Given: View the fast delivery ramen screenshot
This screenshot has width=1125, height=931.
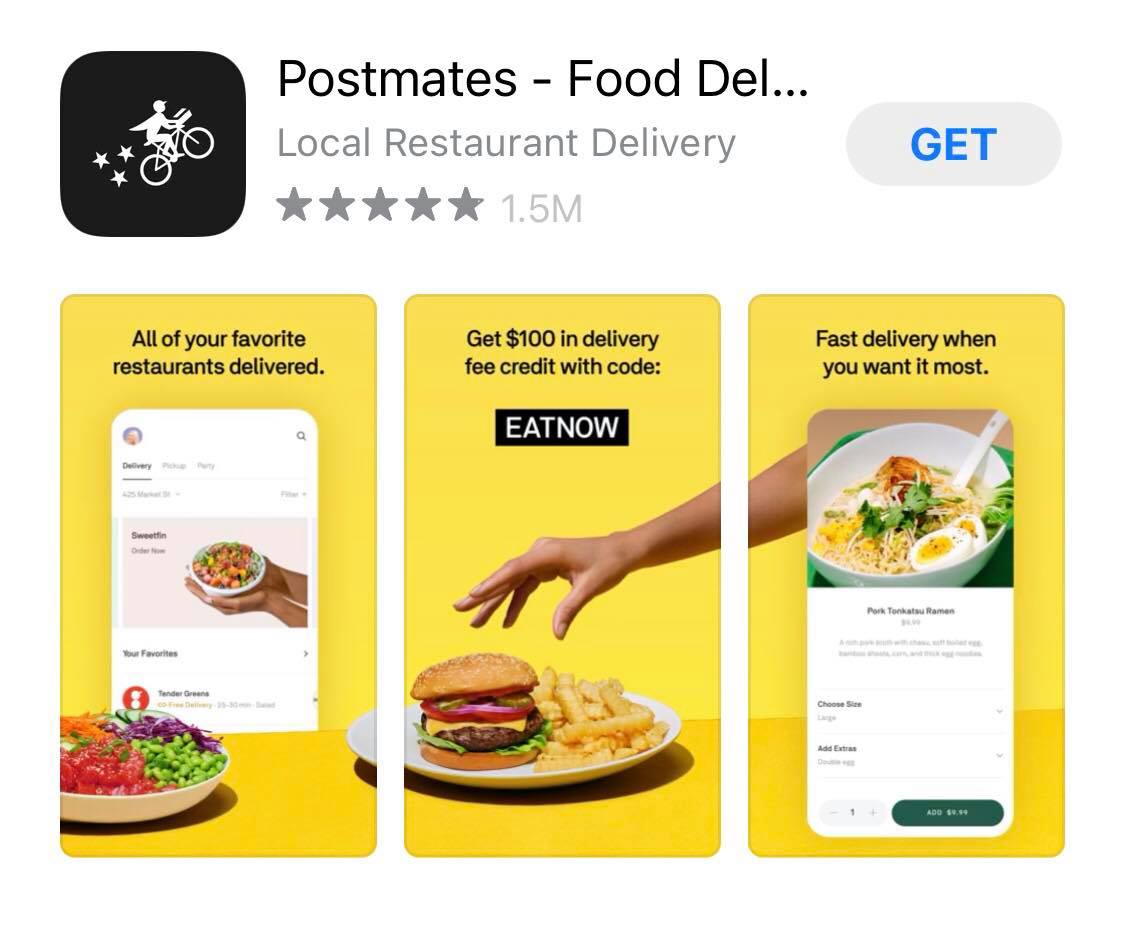Looking at the screenshot, I should coord(906,575).
